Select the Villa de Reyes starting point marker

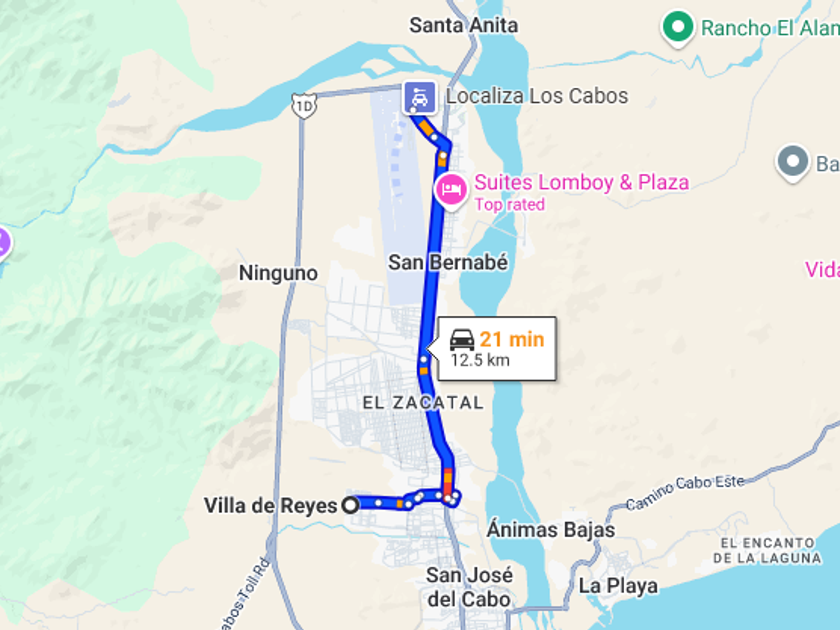point(350,505)
